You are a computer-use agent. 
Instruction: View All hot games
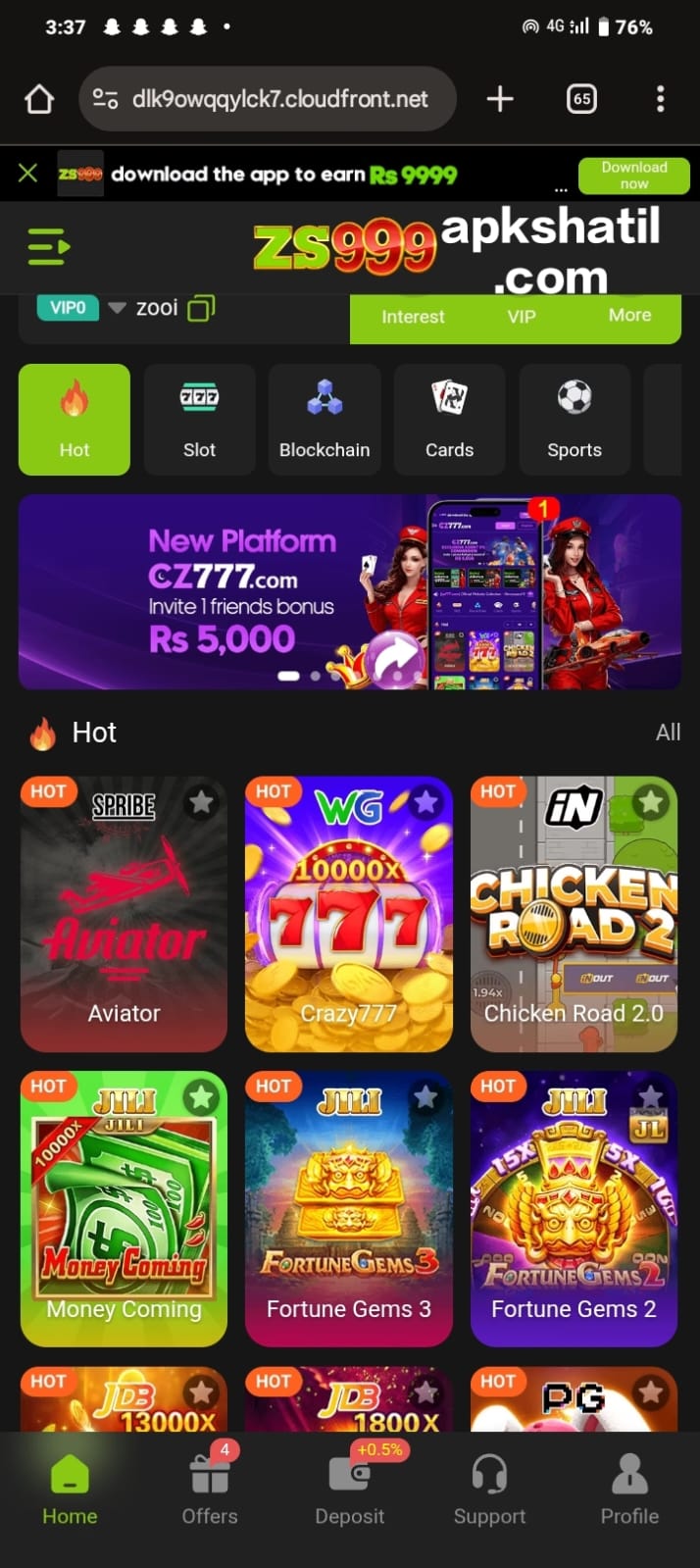pos(668,733)
